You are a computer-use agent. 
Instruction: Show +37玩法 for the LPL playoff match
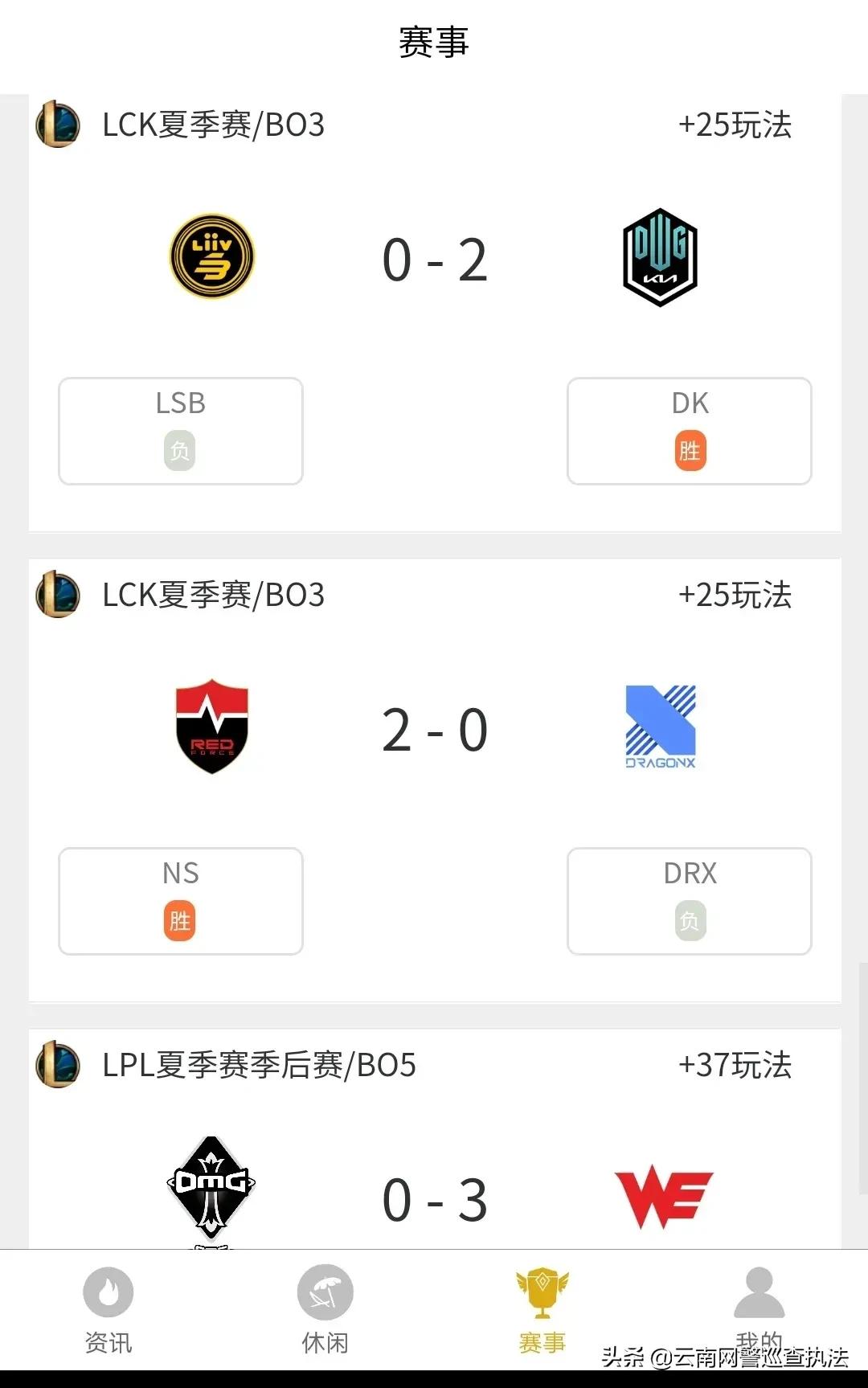coord(735,1066)
